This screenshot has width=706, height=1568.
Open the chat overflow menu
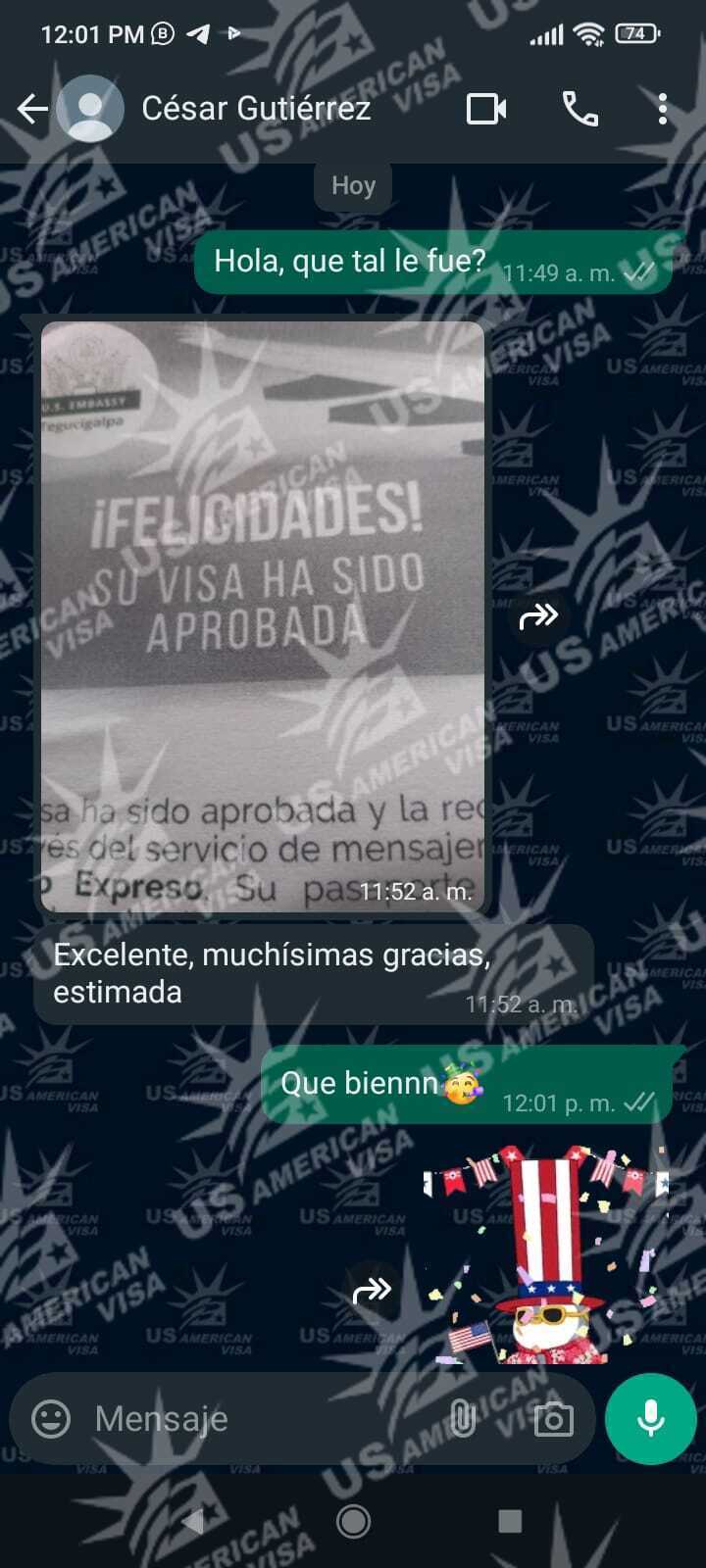click(x=663, y=109)
